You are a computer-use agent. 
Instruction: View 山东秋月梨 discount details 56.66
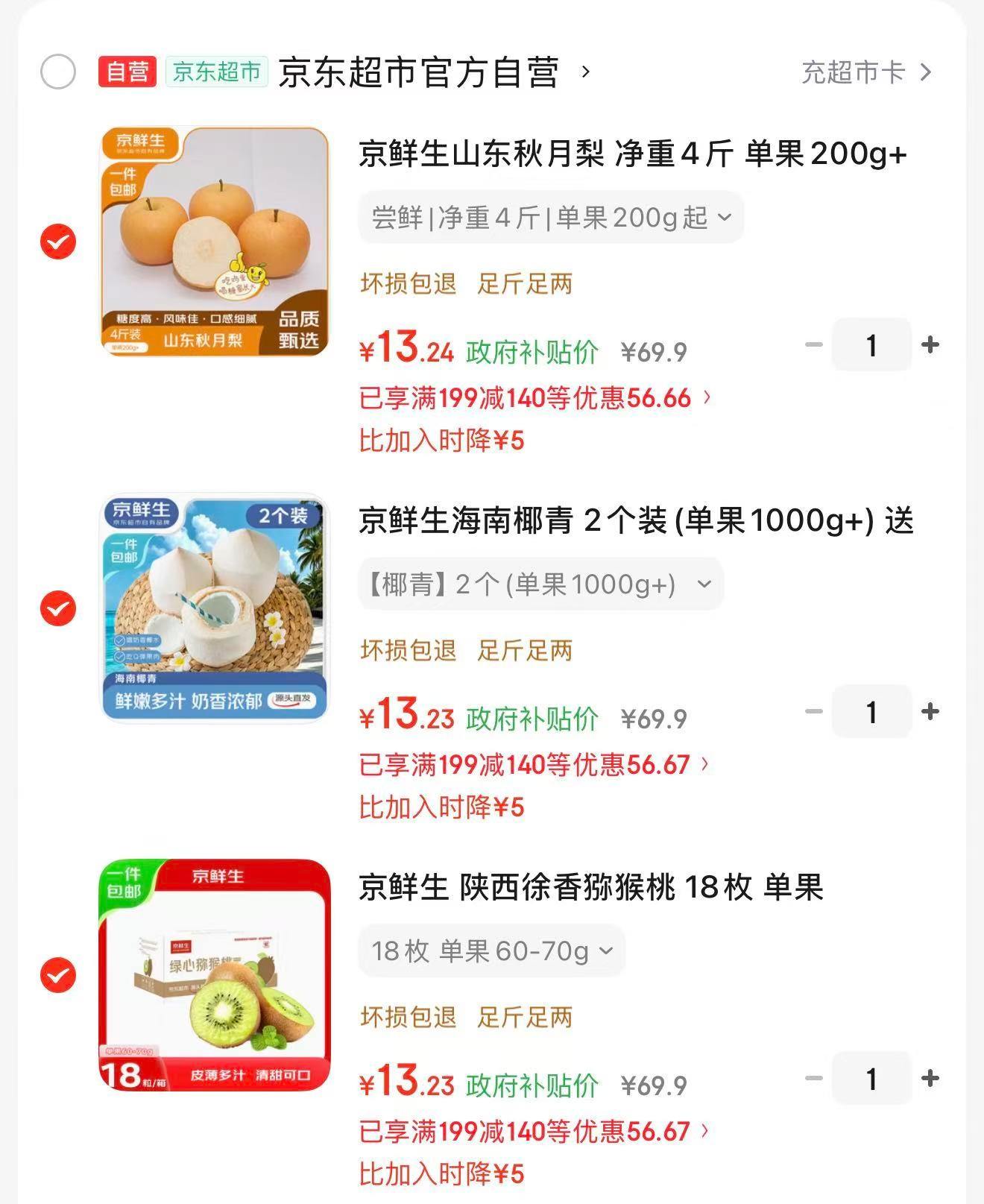534,398
